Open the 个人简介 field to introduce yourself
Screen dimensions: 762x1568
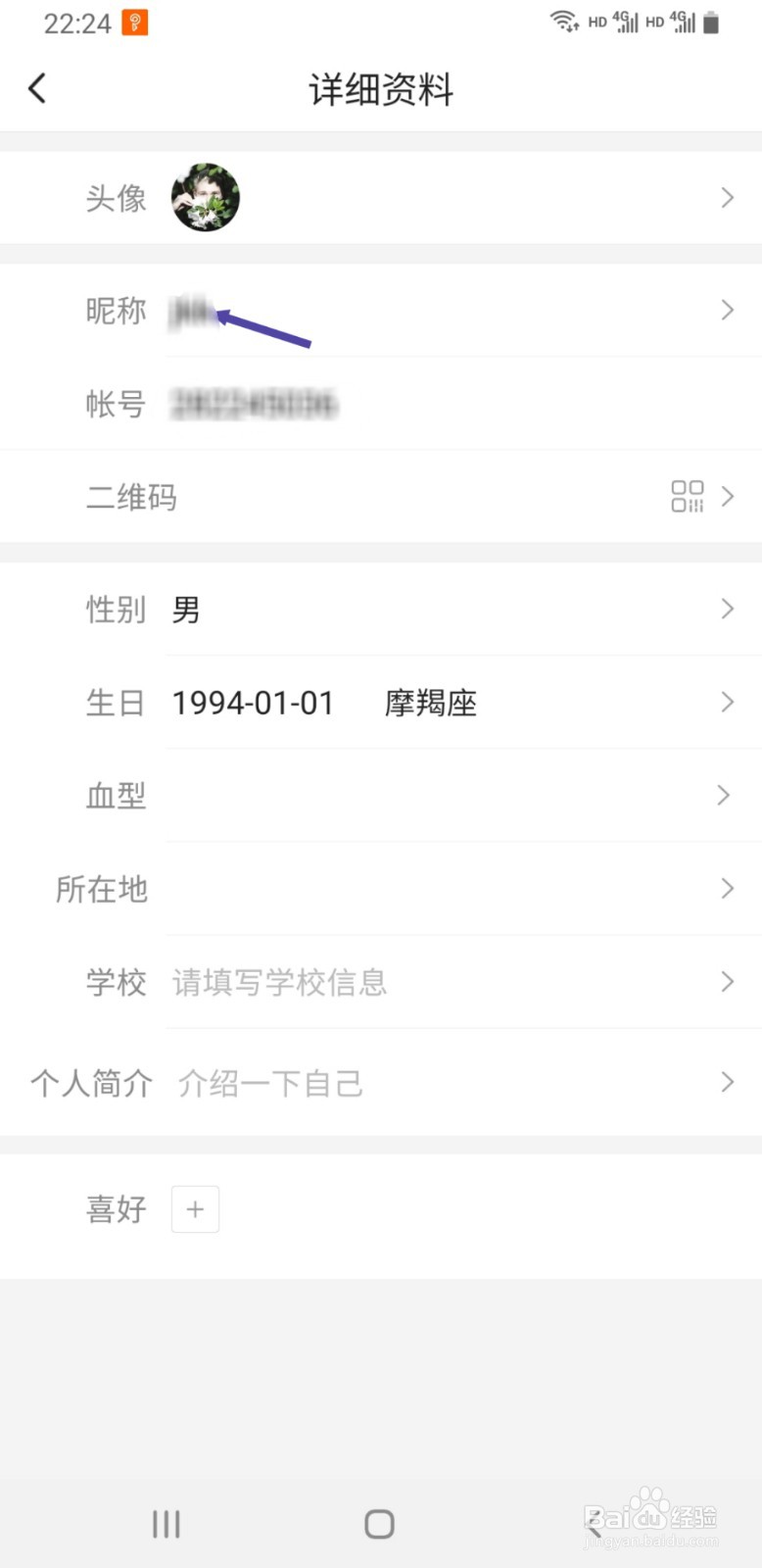pos(269,1082)
